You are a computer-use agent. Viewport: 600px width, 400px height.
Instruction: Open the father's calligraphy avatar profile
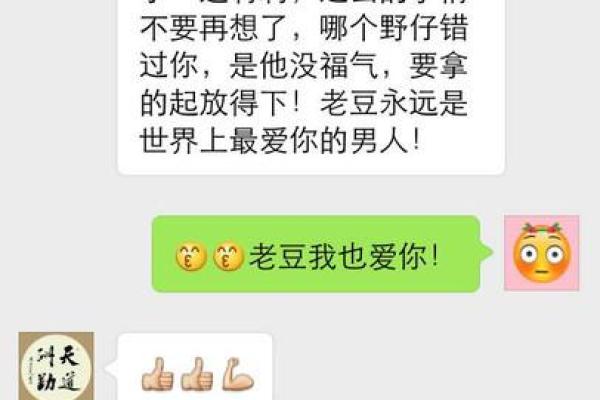(x=56, y=367)
